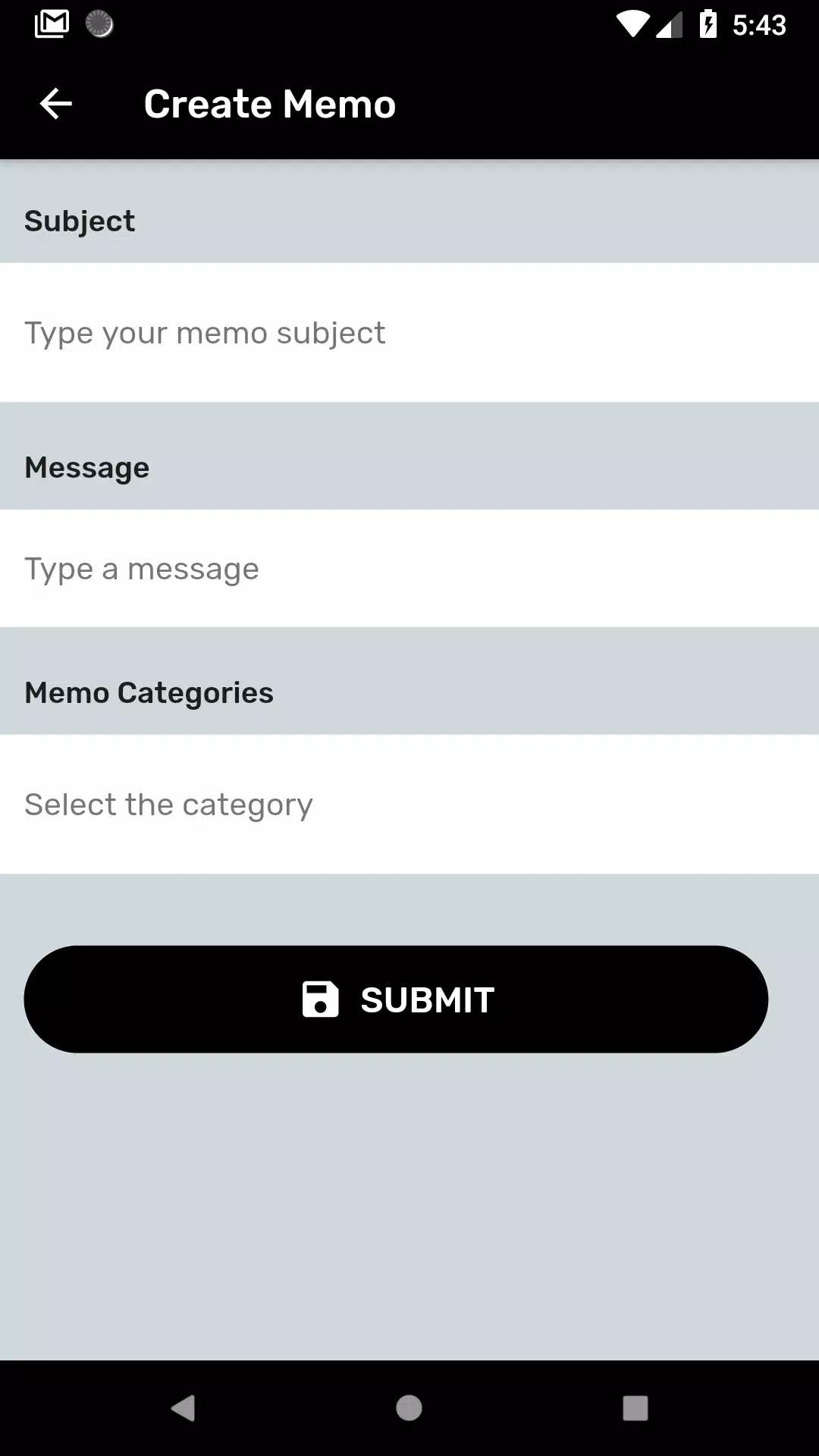The image size is (819, 1456).
Task: Open recent apps from navigation bar
Action: point(635,1407)
